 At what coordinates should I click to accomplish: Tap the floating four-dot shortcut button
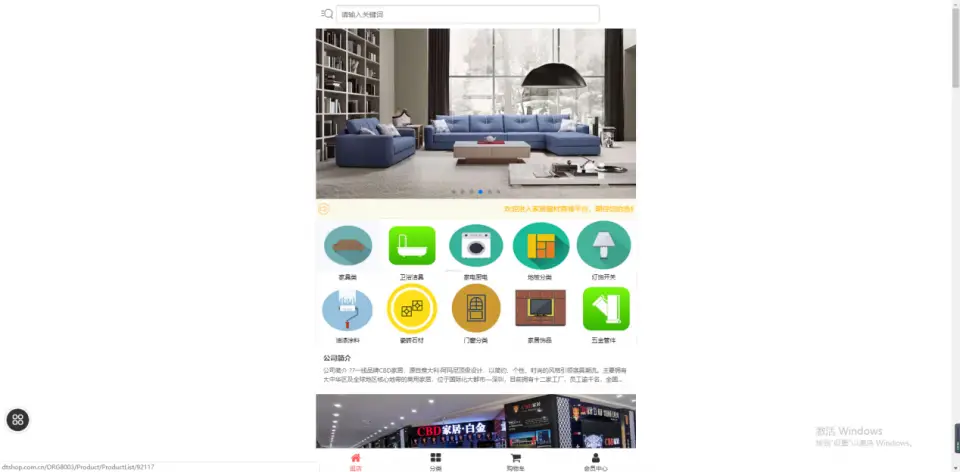click(18, 420)
